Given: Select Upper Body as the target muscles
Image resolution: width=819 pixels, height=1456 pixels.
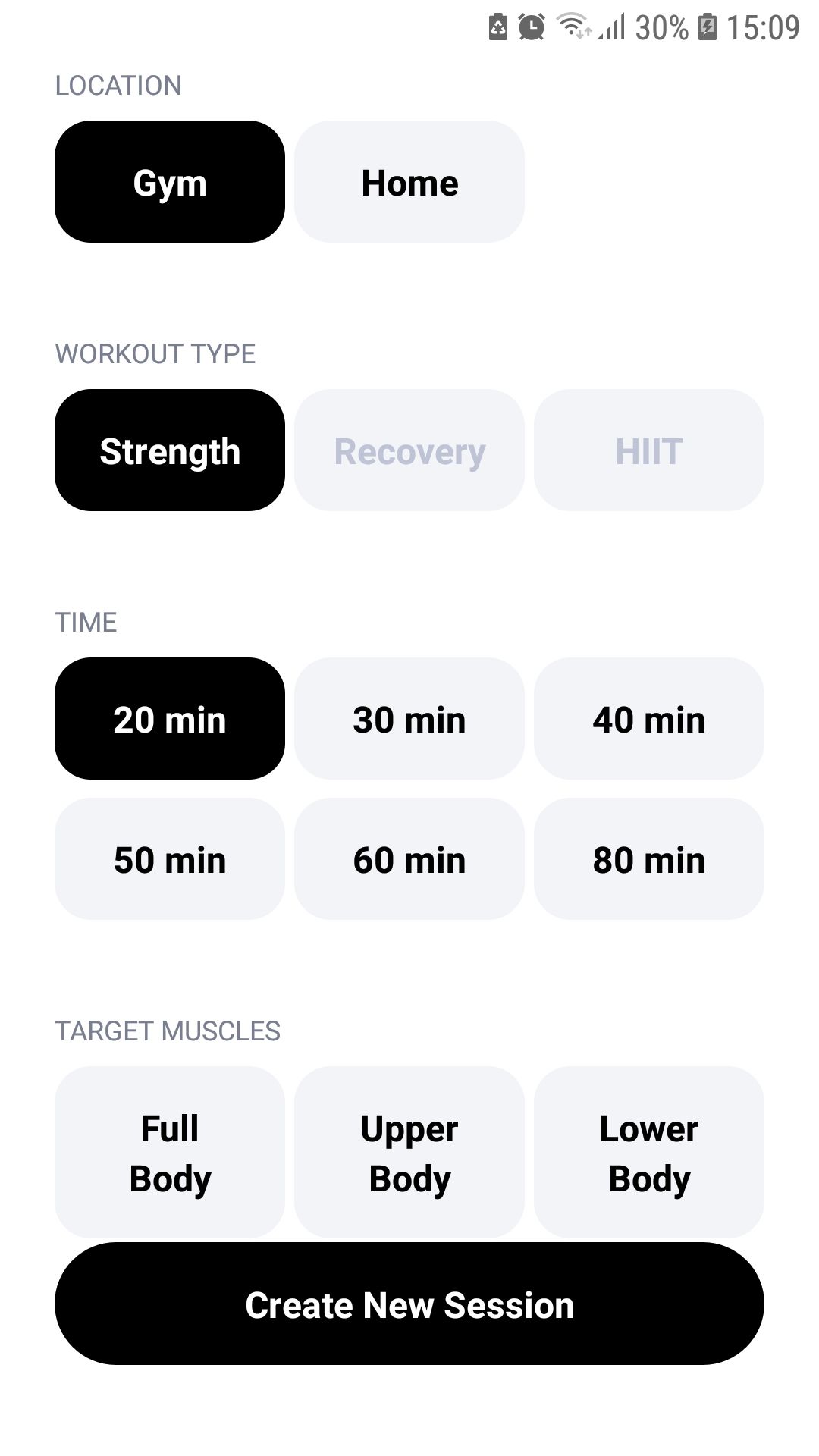Looking at the screenshot, I should pyautogui.click(x=409, y=1151).
